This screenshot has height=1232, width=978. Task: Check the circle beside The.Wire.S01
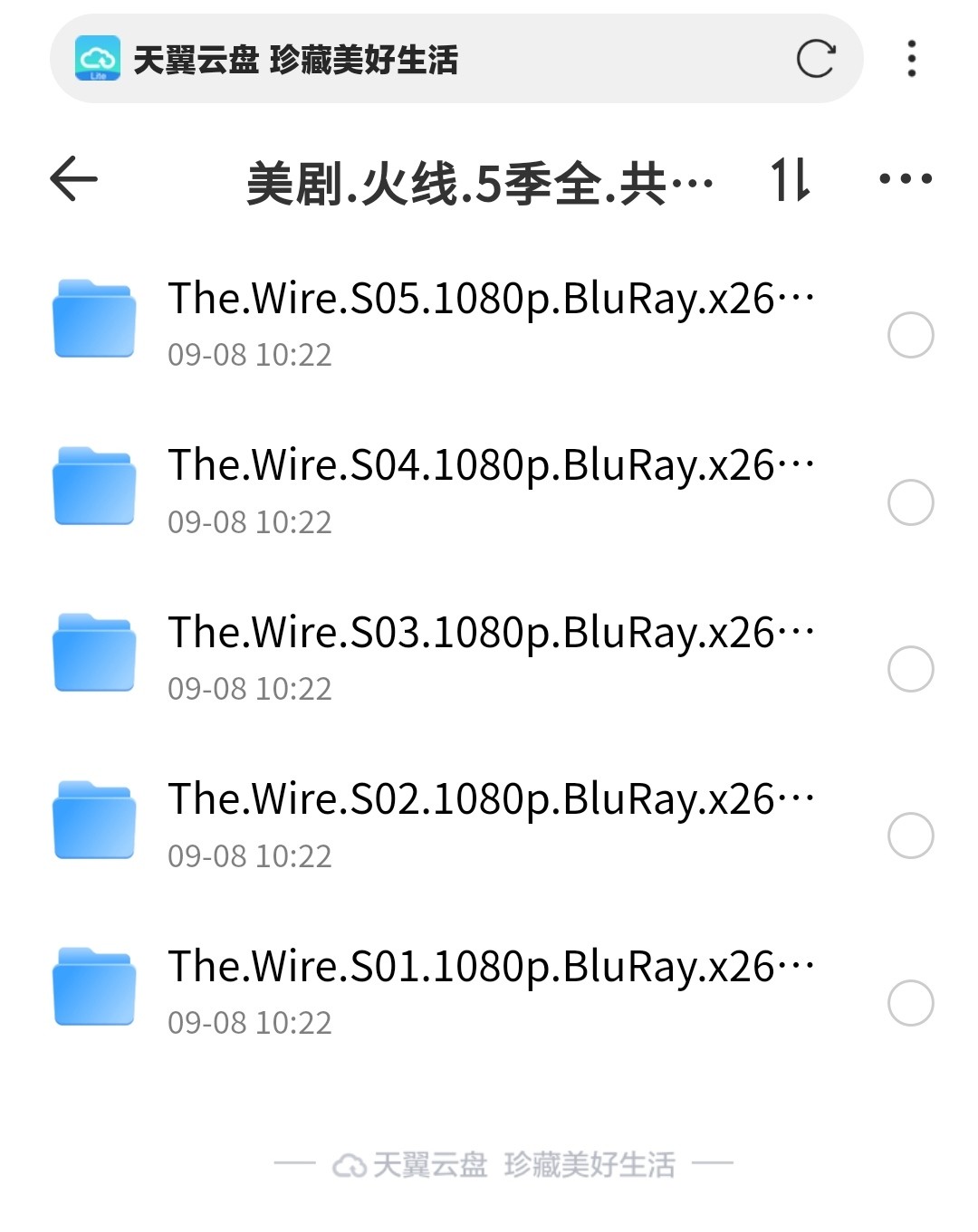click(x=910, y=1003)
